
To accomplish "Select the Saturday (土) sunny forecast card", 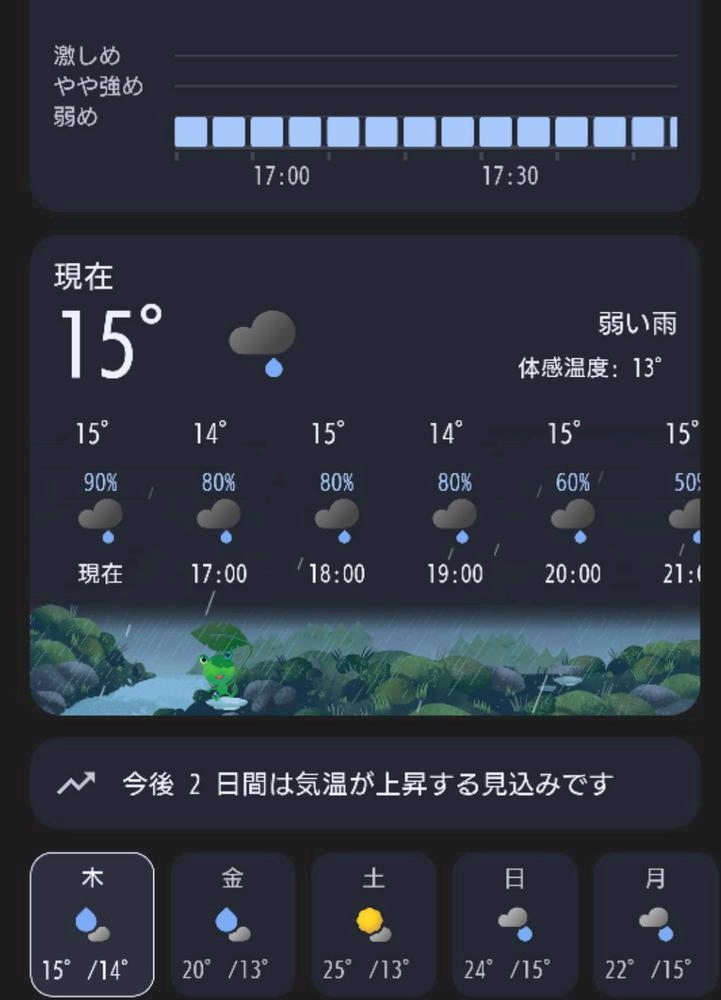I will pyautogui.click(x=374, y=924).
